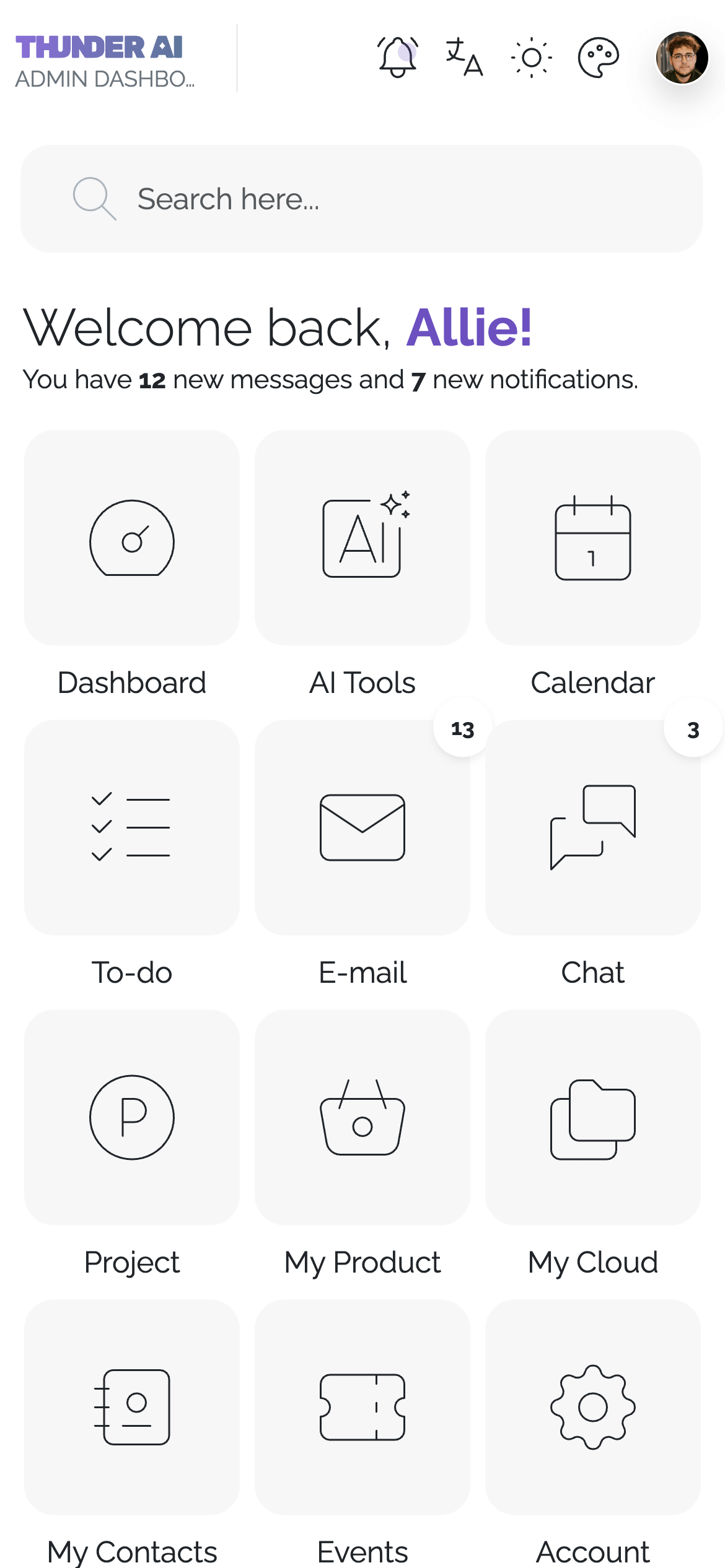
Task: Open the color theme palette
Action: [x=598, y=58]
